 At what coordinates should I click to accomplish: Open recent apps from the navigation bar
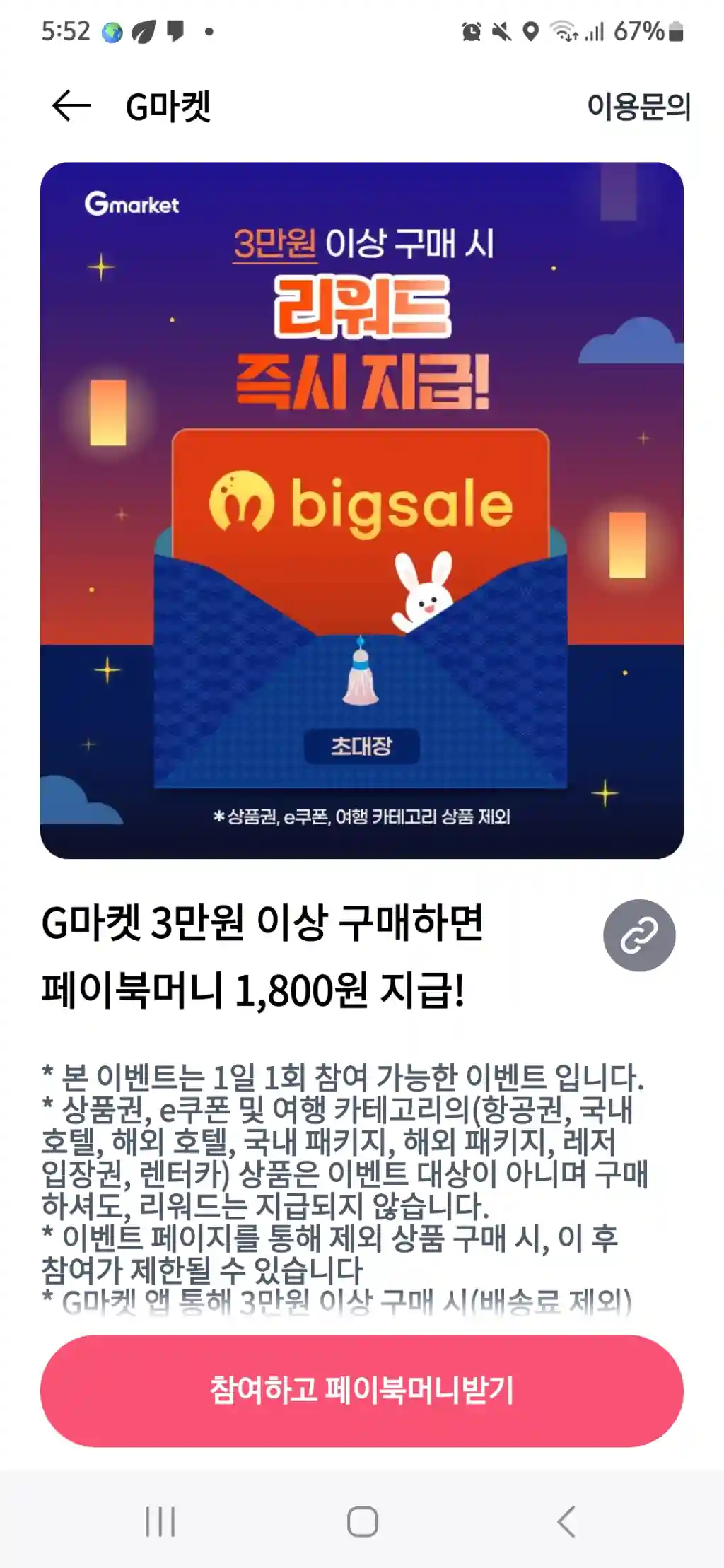tap(160, 1521)
